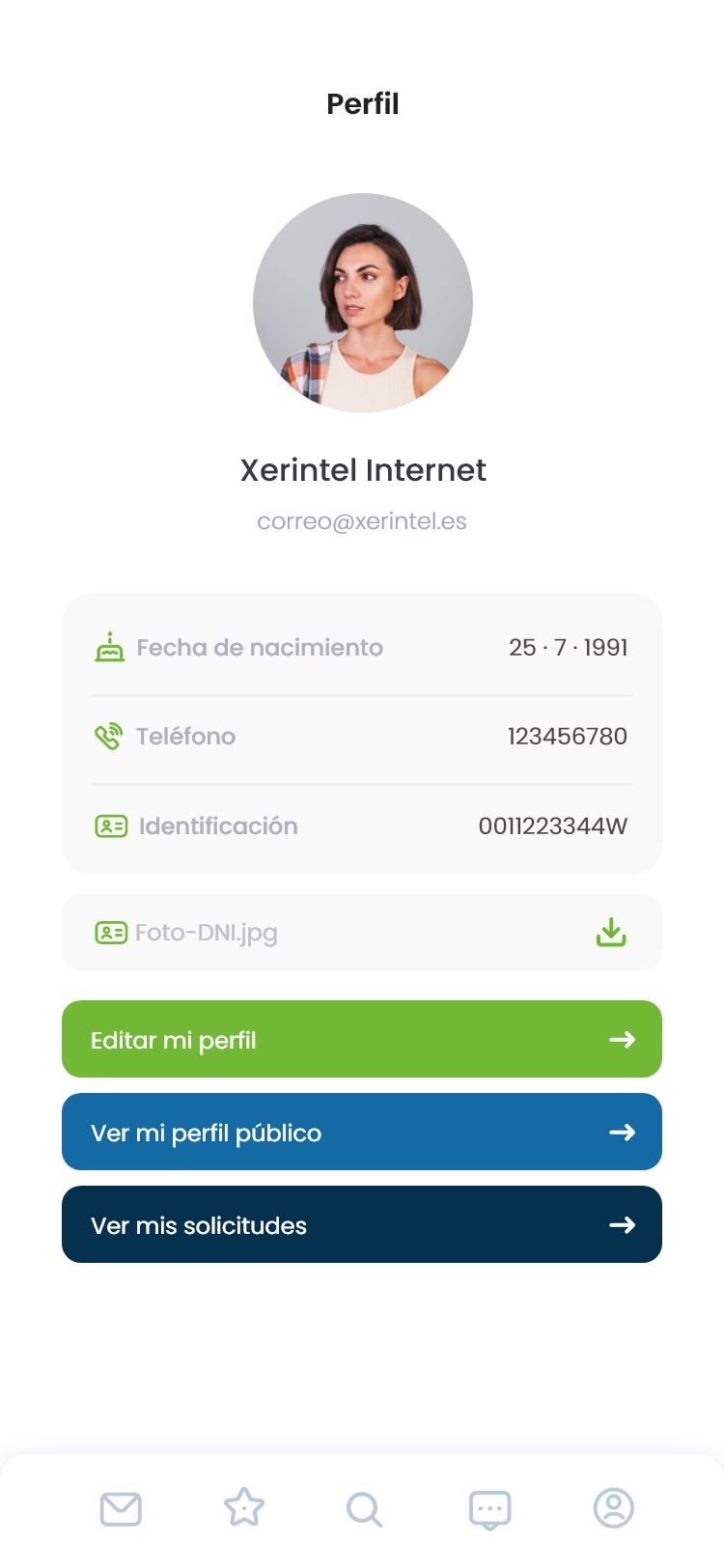Tap the profile tab in bottom bar
The image size is (724, 1568).
[x=613, y=1508]
